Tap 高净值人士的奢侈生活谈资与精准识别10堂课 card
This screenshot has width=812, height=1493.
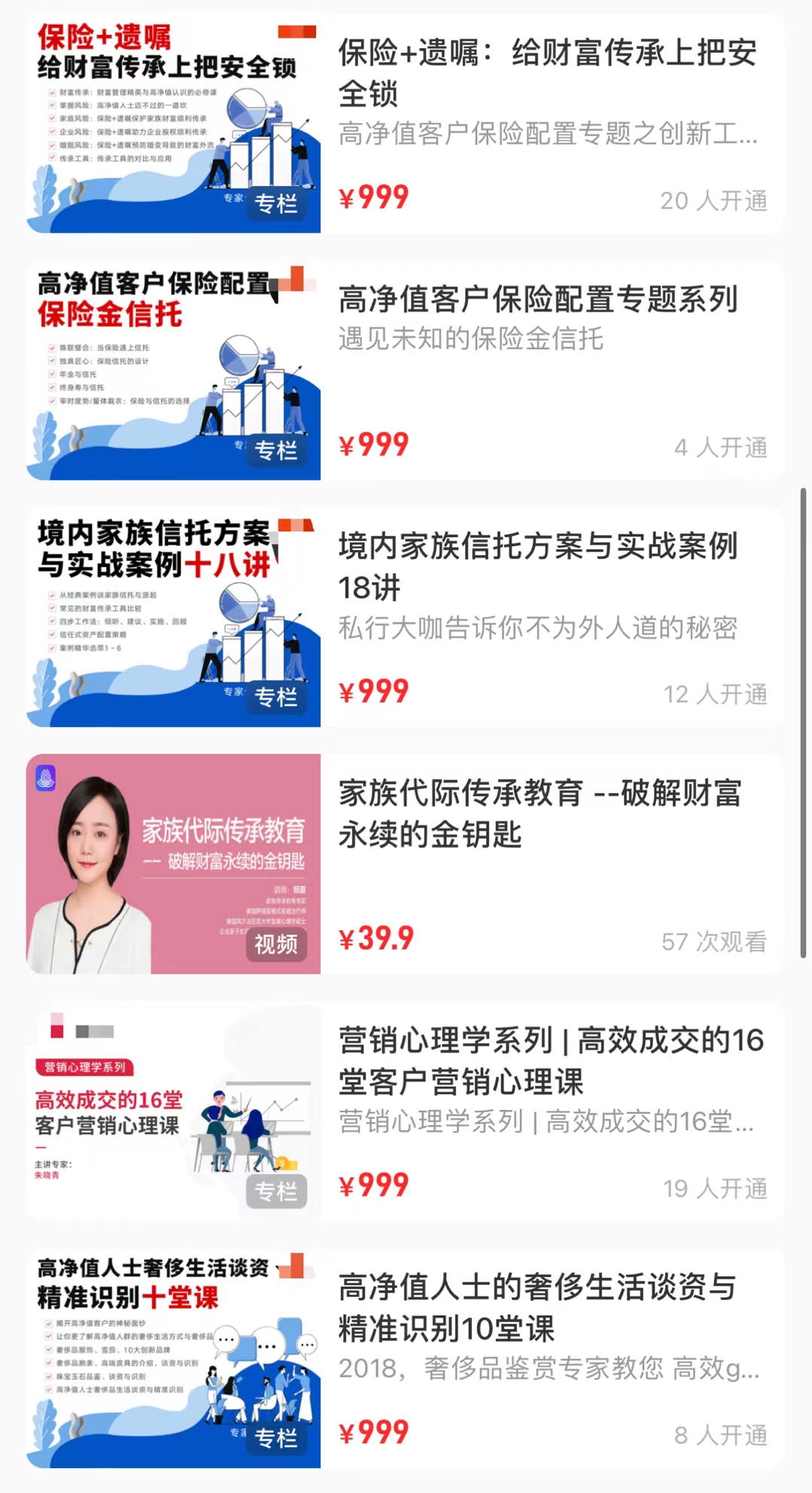pyautogui.click(x=537, y=1307)
